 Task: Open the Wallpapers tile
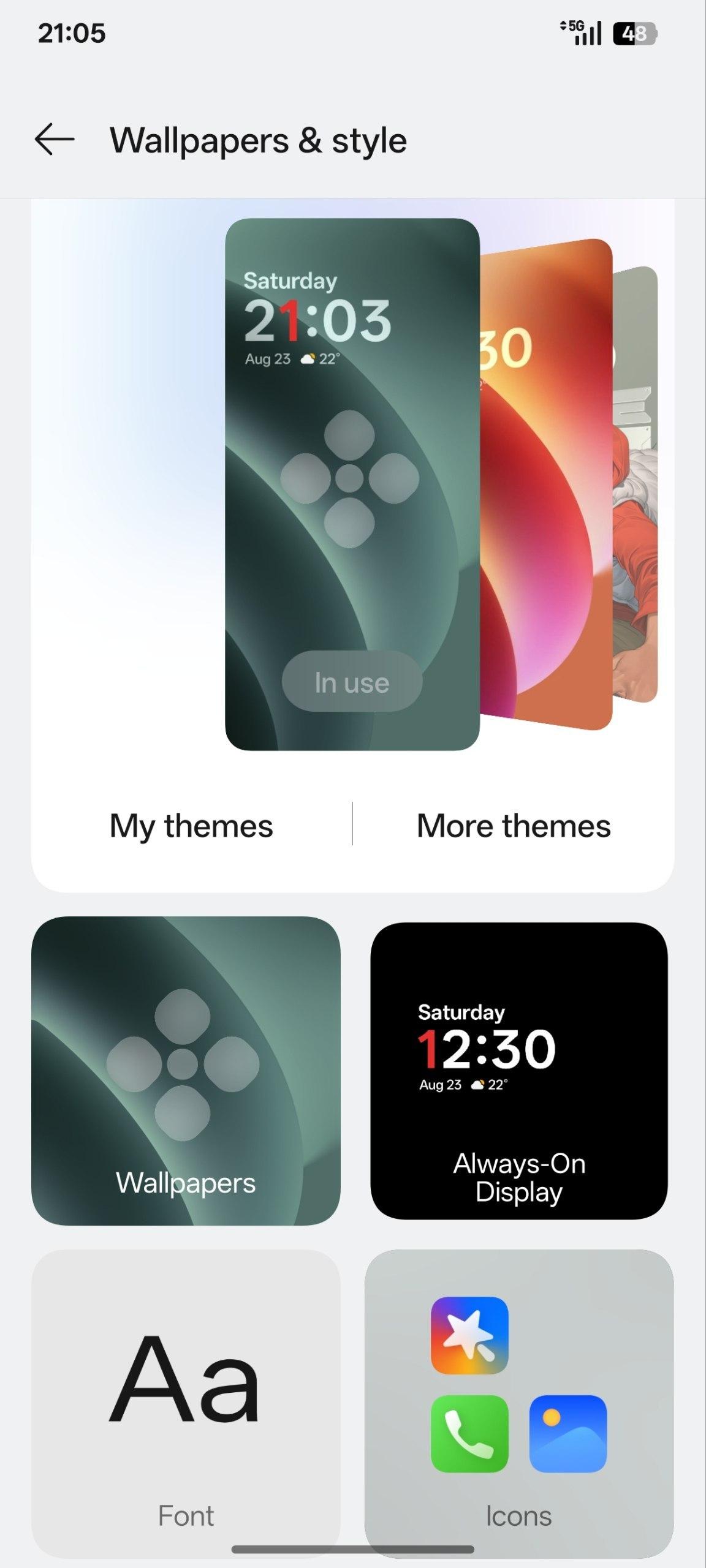pyautogui.click(x=186, y=1071)
